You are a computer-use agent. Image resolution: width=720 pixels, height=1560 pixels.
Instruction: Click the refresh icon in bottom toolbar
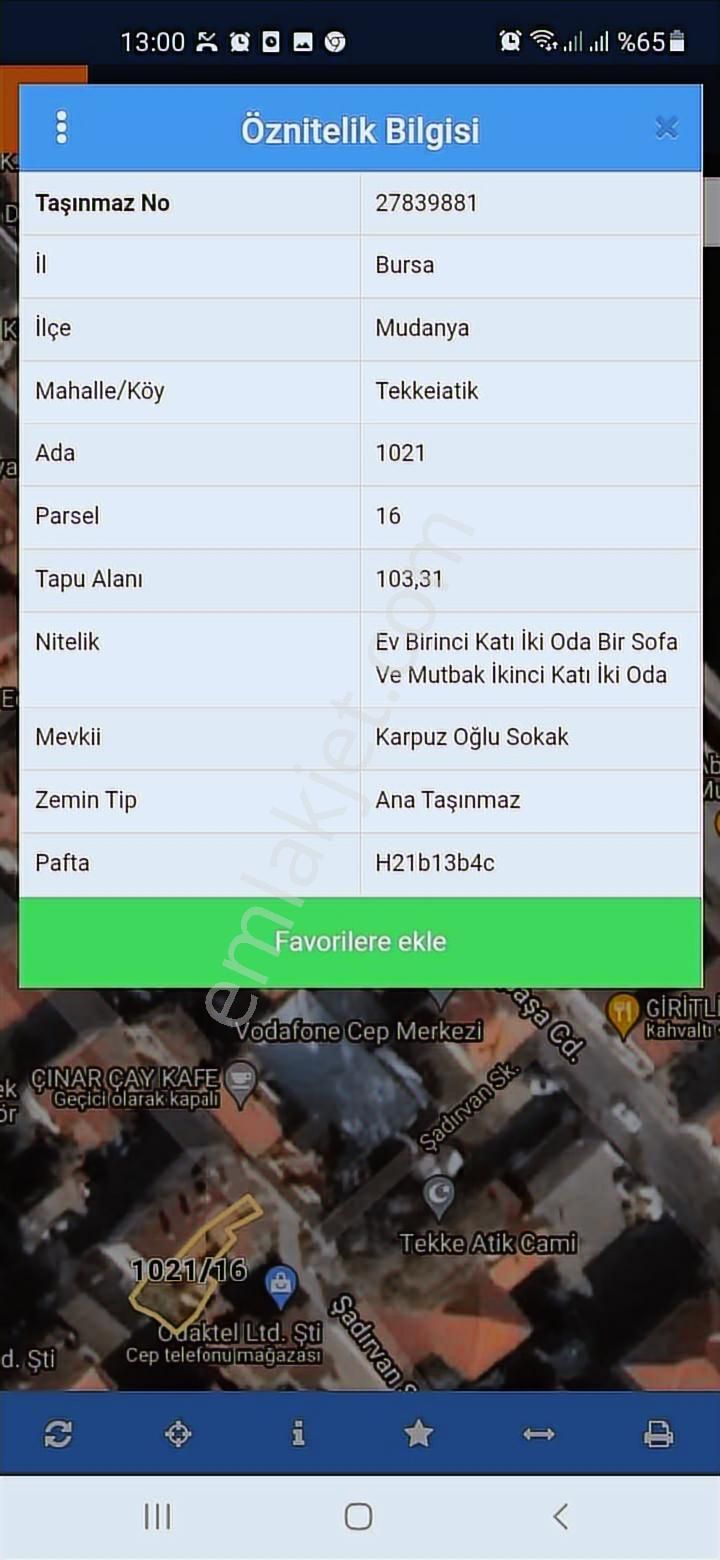click(59, 1434)
